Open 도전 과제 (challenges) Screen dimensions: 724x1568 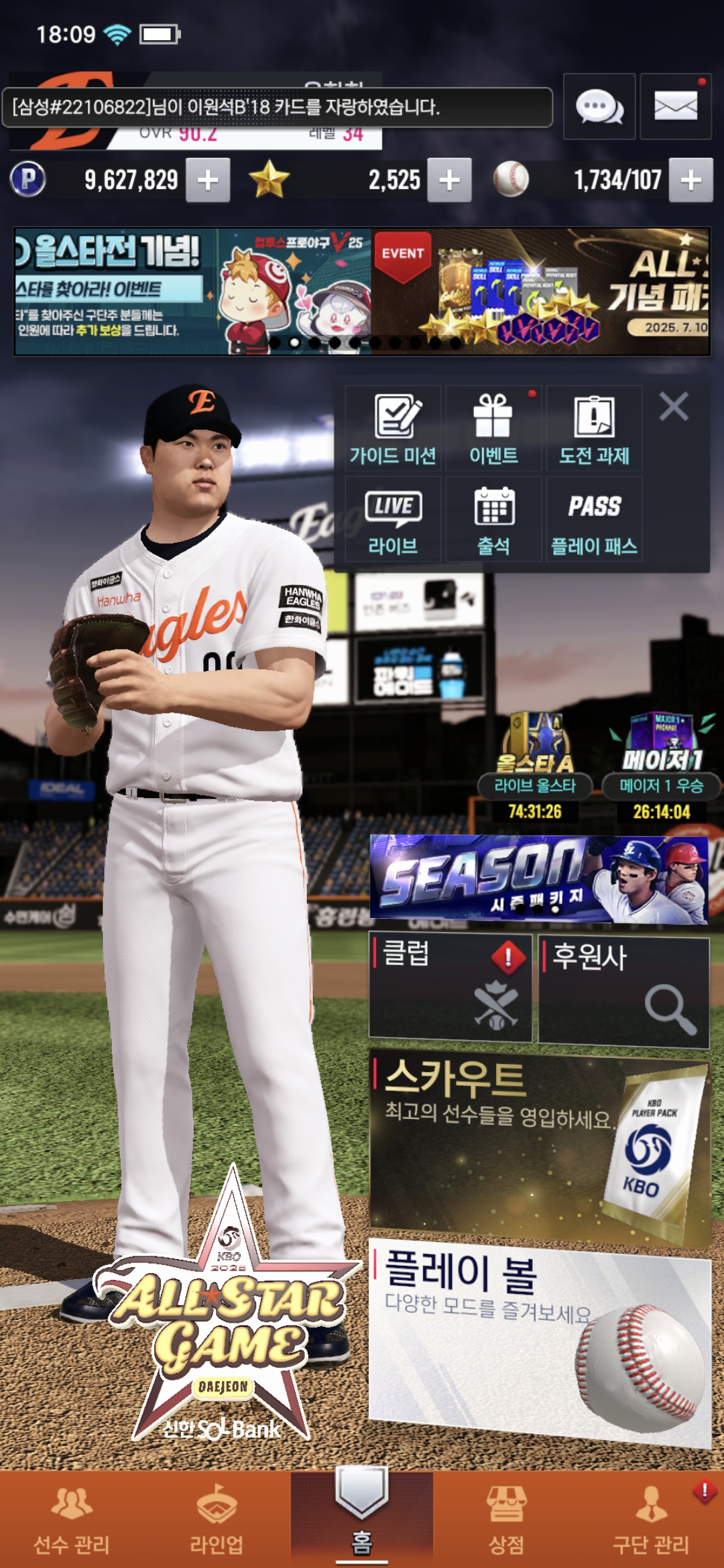click(594, 428)
